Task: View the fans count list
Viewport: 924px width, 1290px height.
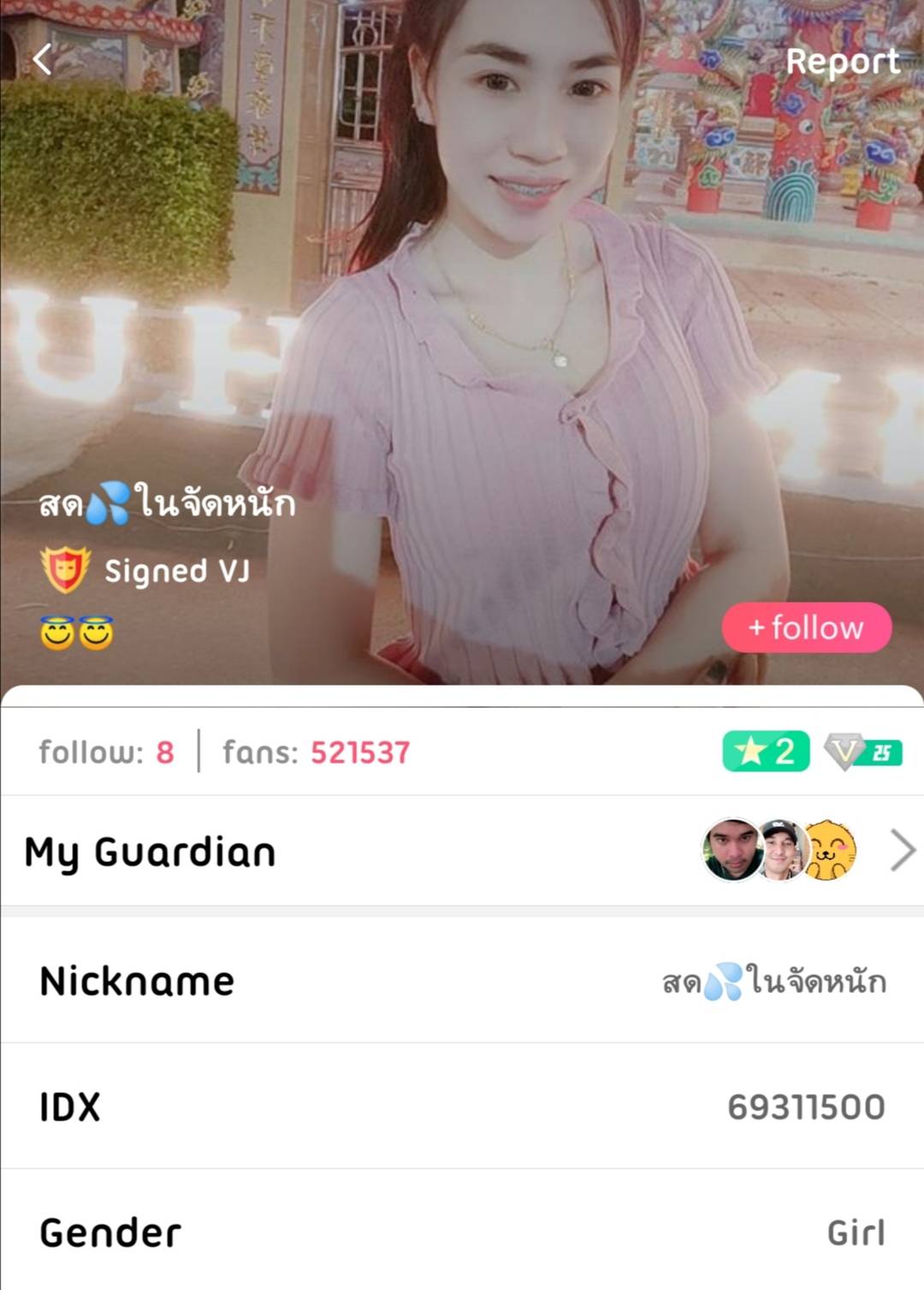Action: (317, 752)
